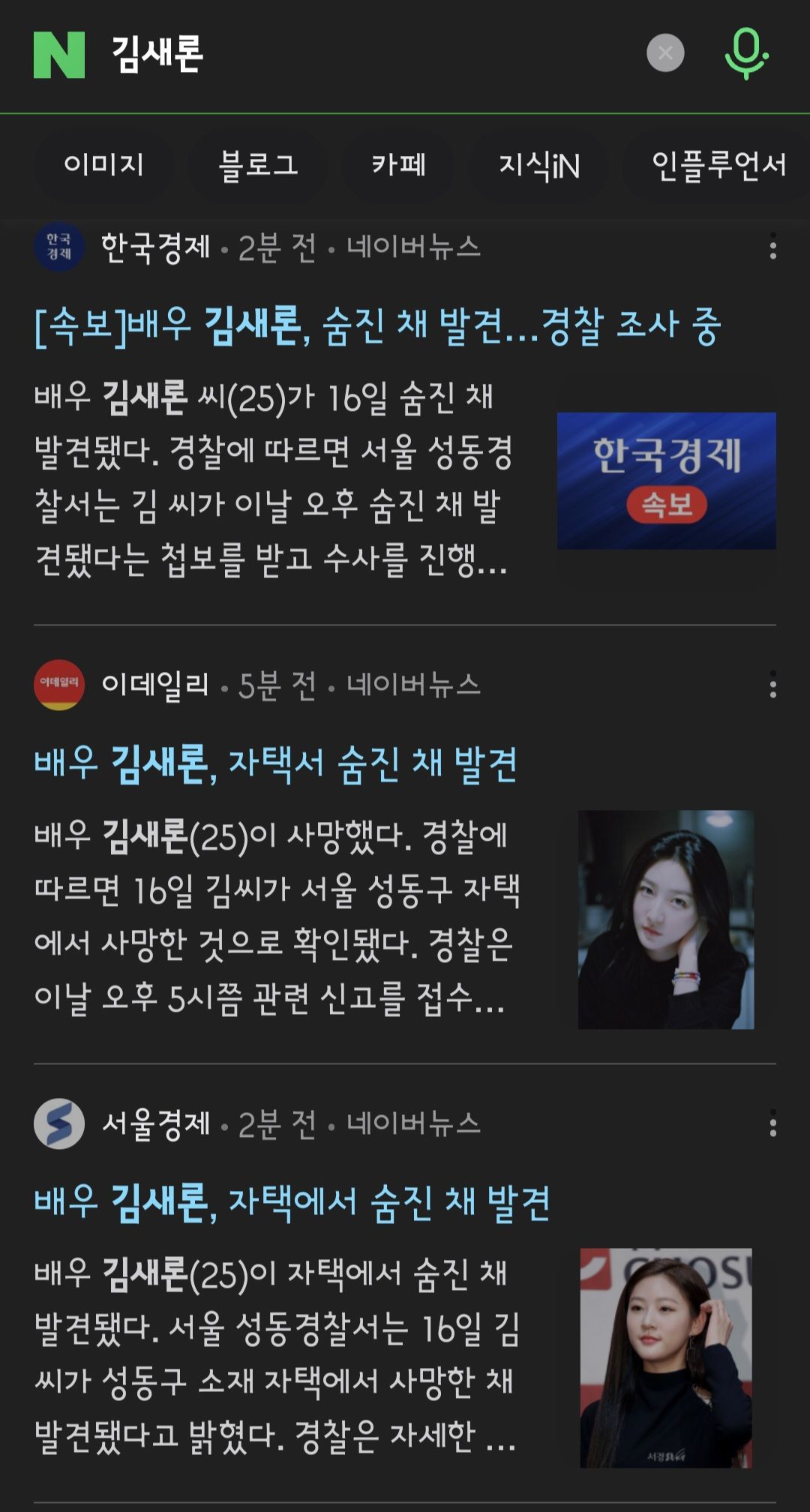Screen dimensions: 810x1512
Task: Open the 서울경제 article headline 자택에서 숨진 채 발견
Action: (x=292, y=1202)
